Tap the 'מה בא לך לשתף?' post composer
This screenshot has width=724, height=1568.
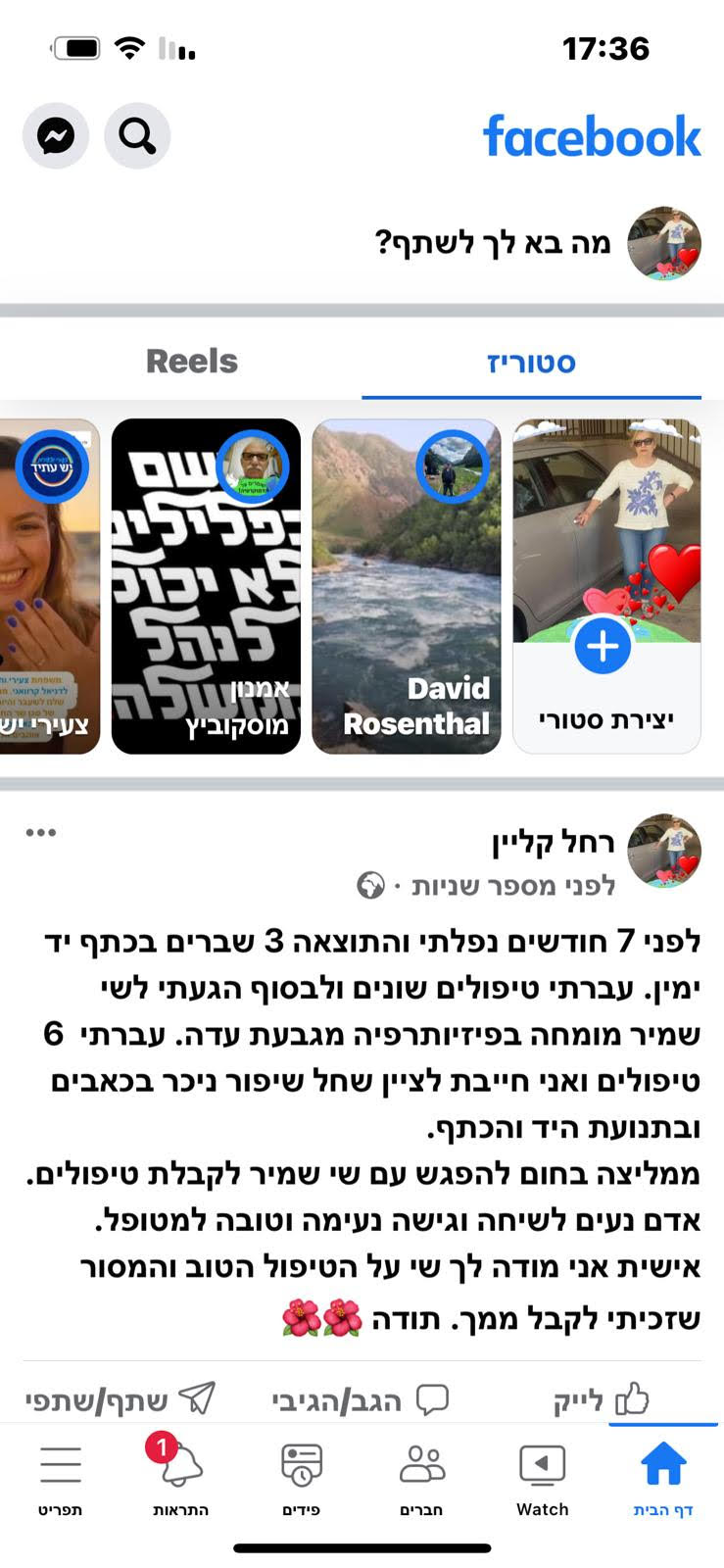pyautogui.click(x=493, y=243)
